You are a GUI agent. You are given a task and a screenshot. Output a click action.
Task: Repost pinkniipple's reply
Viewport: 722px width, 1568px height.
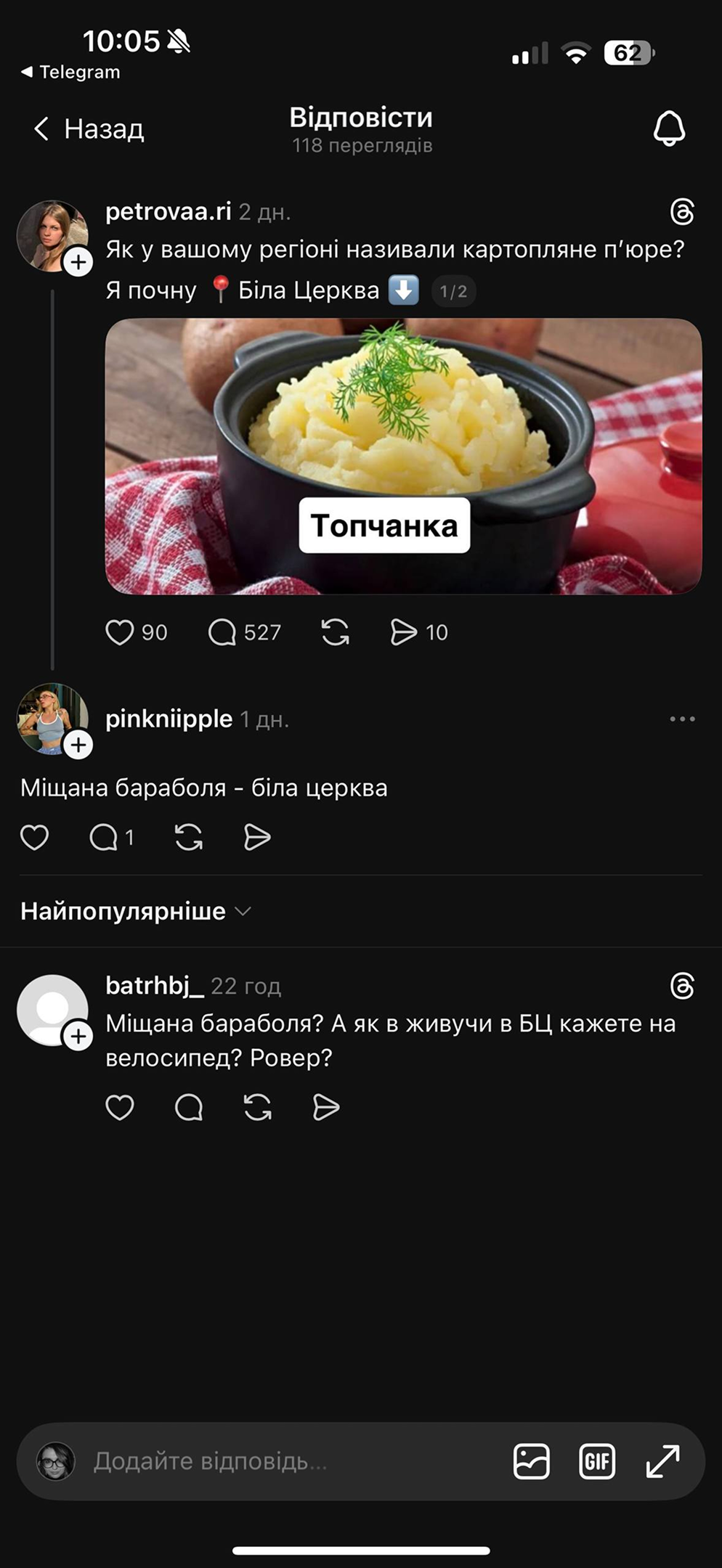click(189, 838)
